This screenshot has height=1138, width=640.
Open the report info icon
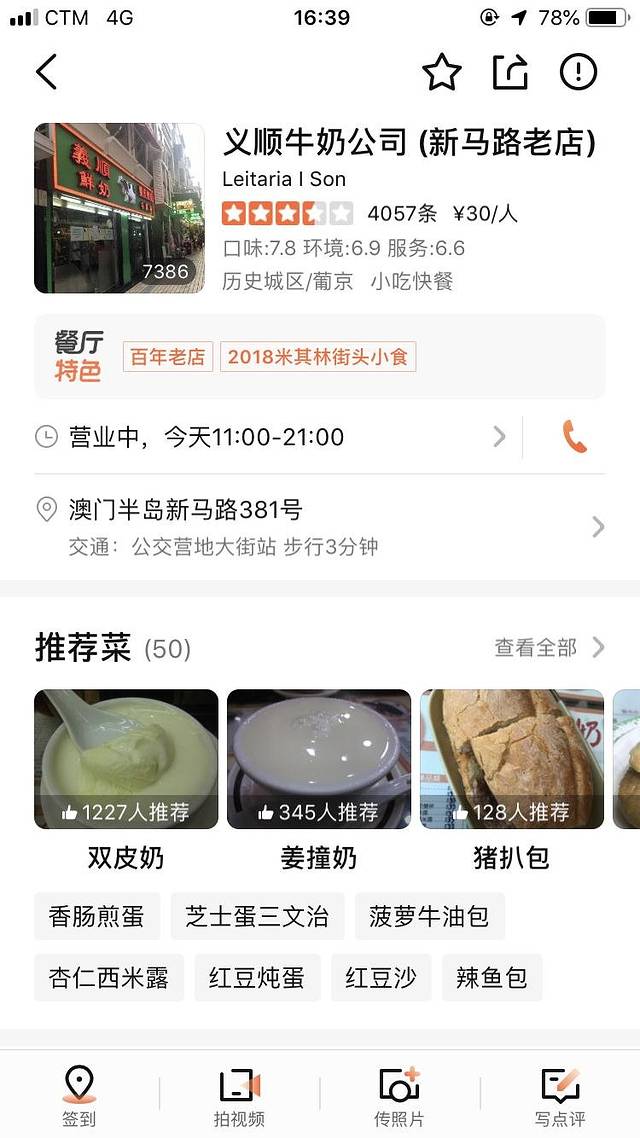point(578,72)
